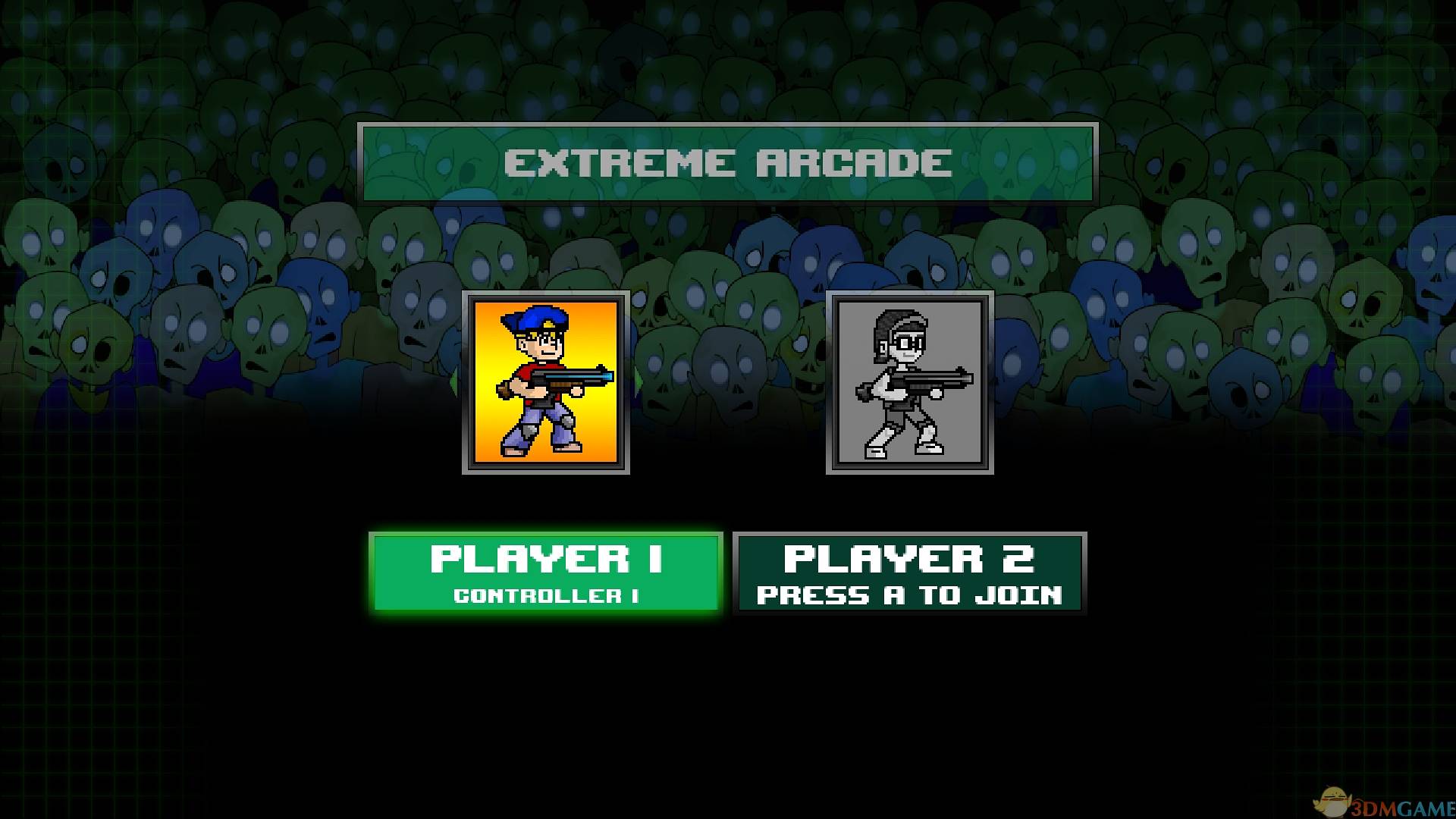Screen dimensions: 1456x819
Task: Select the Player 1 Controller 1 button
Action: [545, 573]
